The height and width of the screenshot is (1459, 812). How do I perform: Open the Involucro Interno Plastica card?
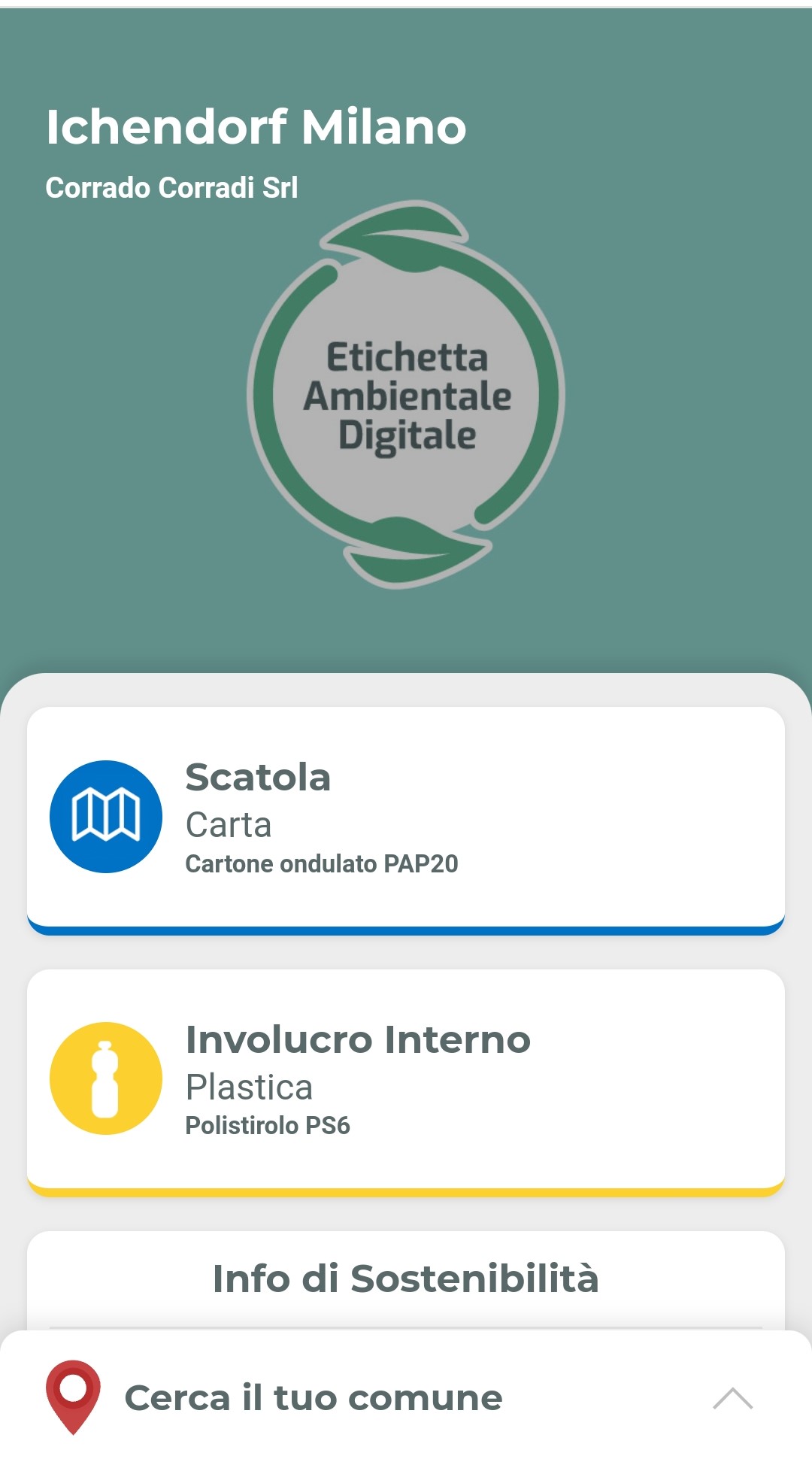(x=406, y=1080)
